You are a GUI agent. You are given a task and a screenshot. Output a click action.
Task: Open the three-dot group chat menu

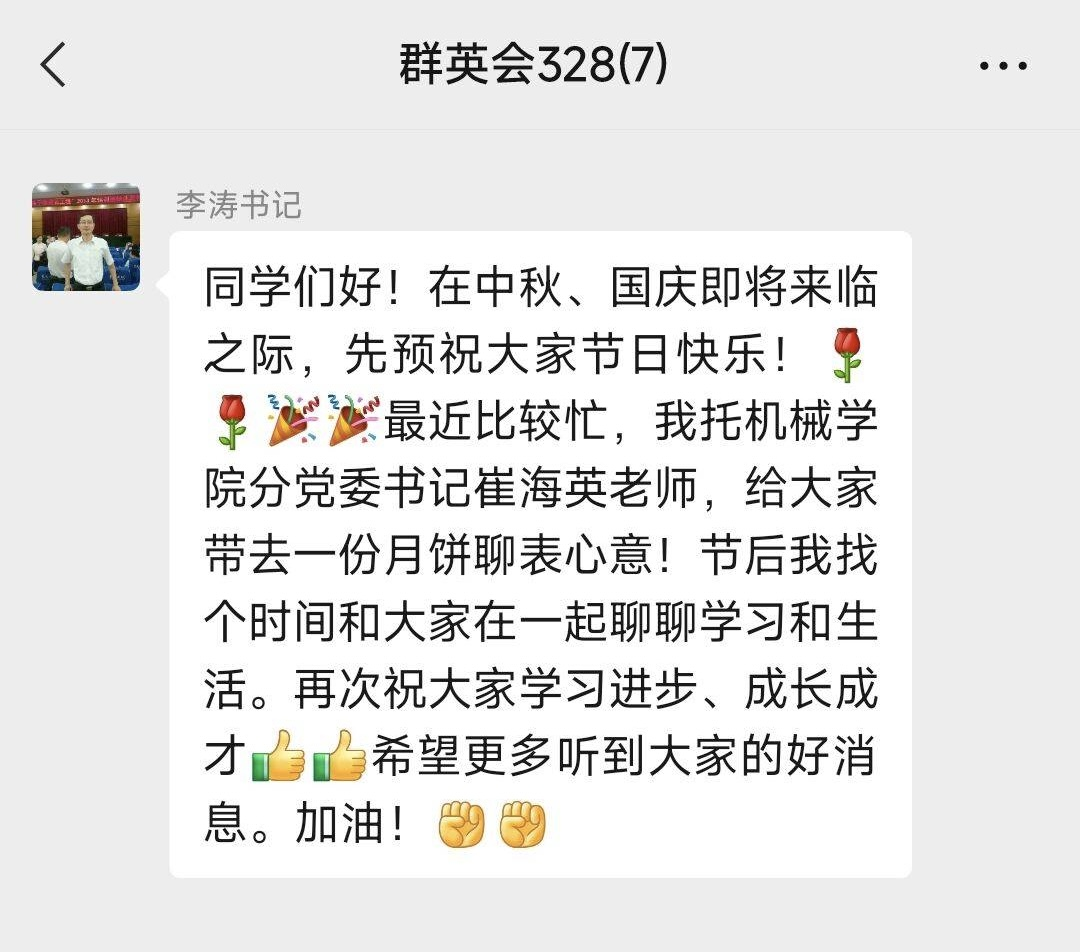[x=1003, y=67]
